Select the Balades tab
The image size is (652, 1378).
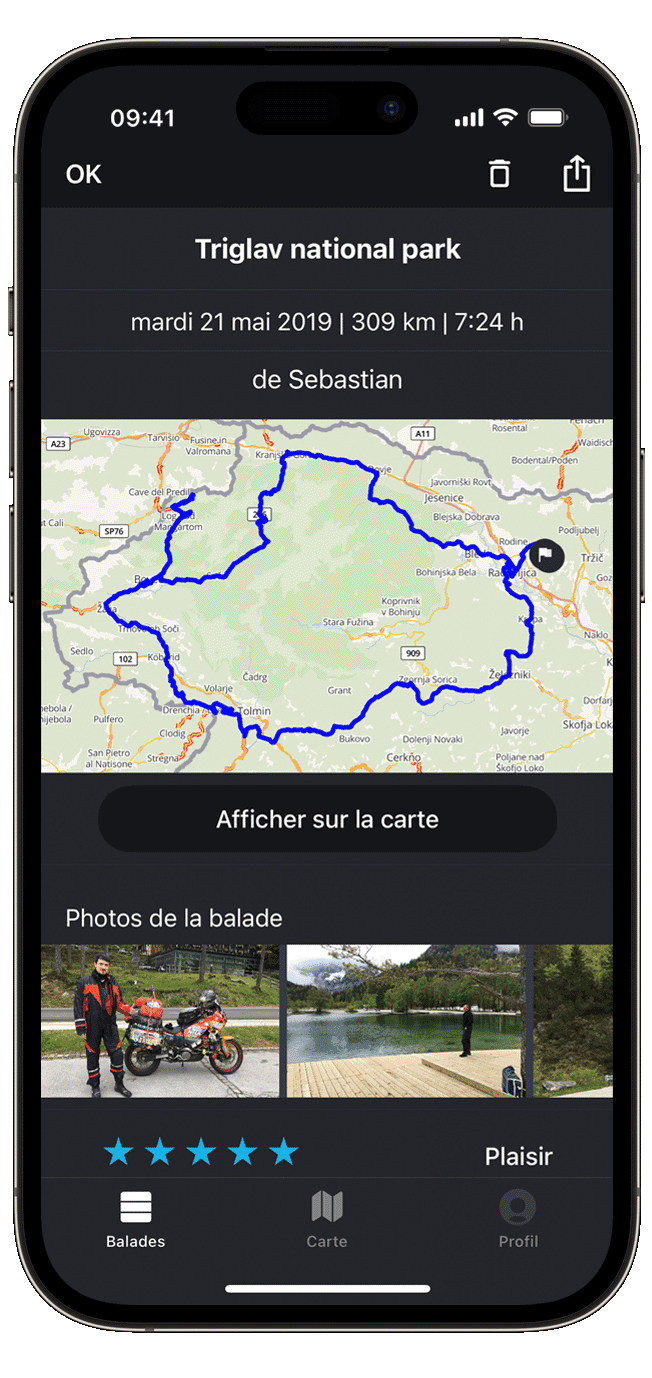click(x=136, y=1220)
